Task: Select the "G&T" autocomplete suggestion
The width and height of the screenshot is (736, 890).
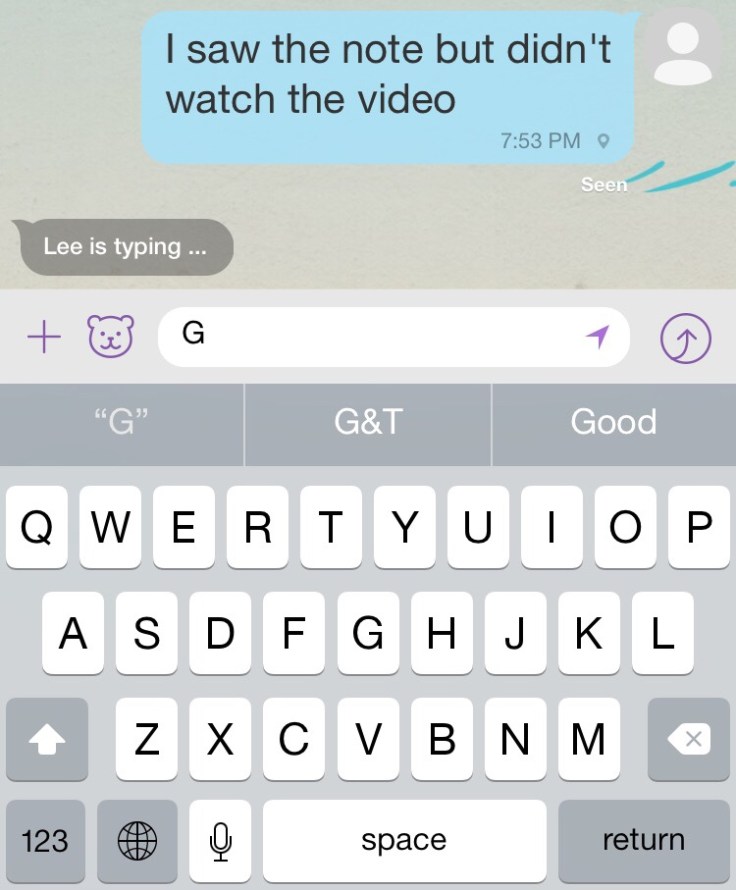Action: pos(368,422)
